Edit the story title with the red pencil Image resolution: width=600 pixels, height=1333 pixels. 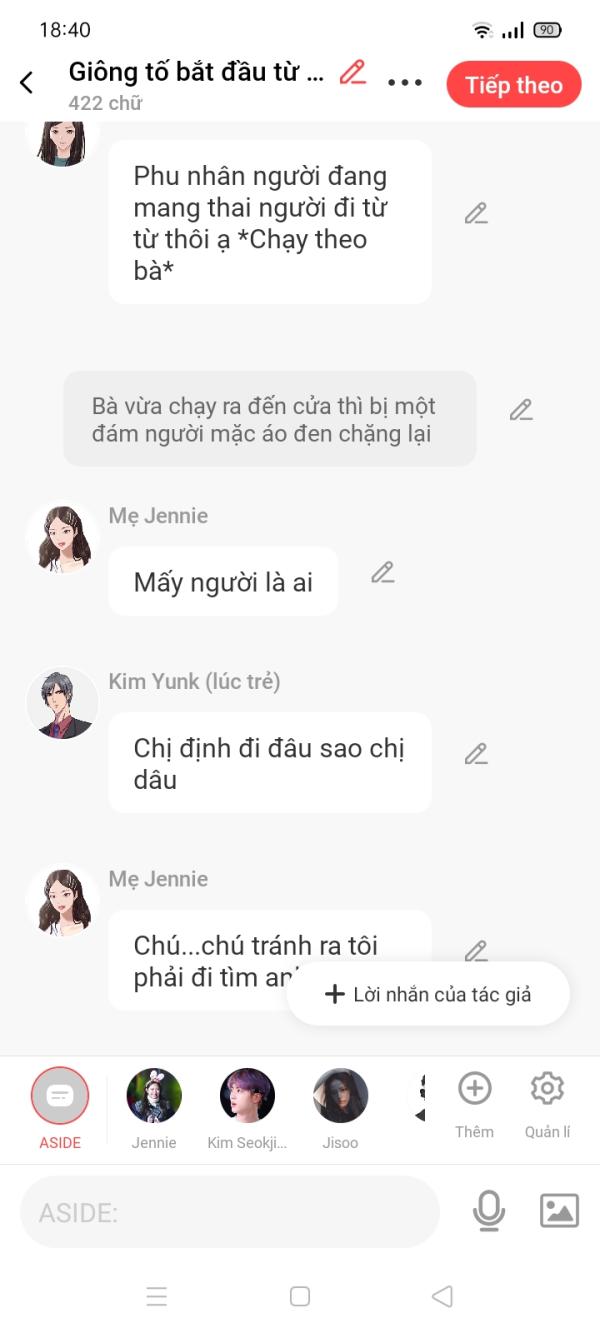[352, 72]
